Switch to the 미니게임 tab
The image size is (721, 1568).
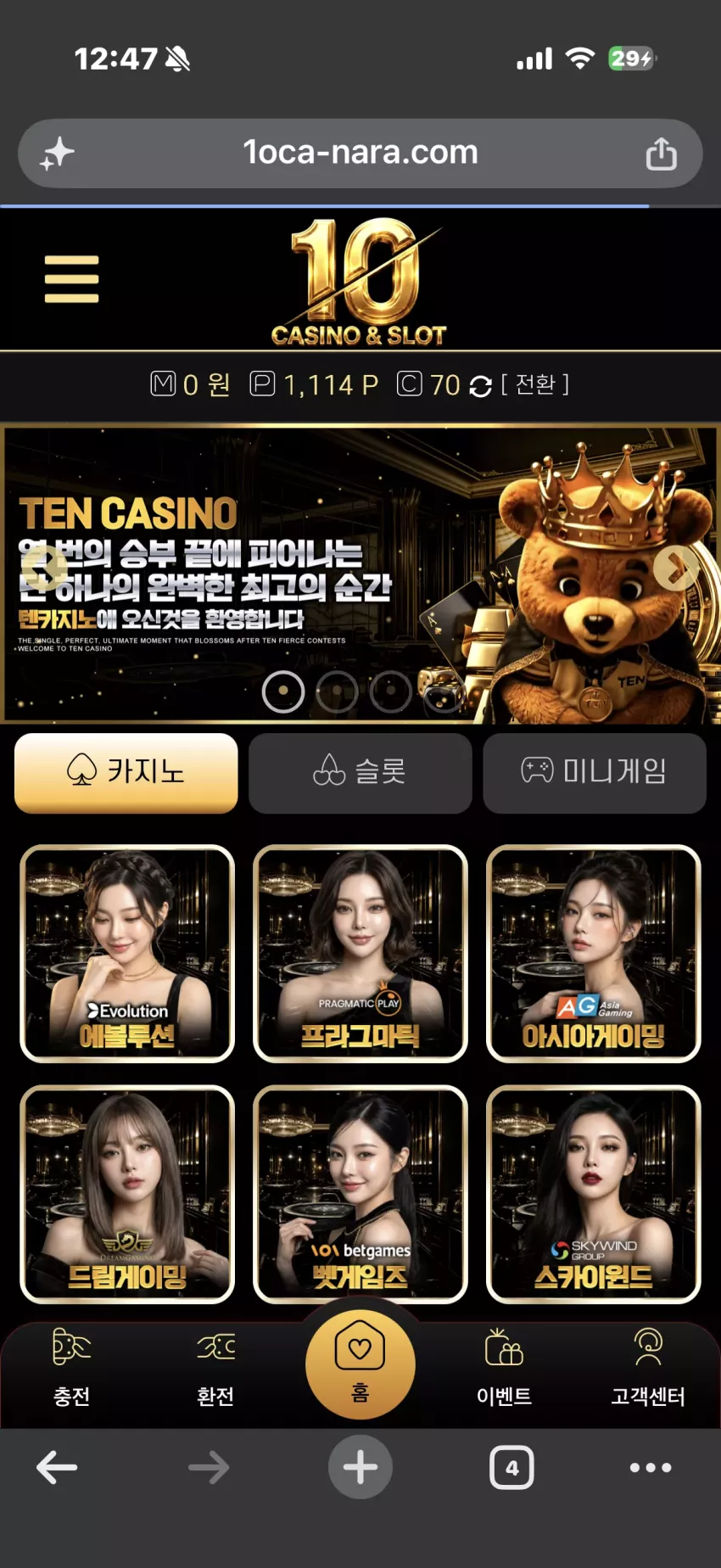595,773
